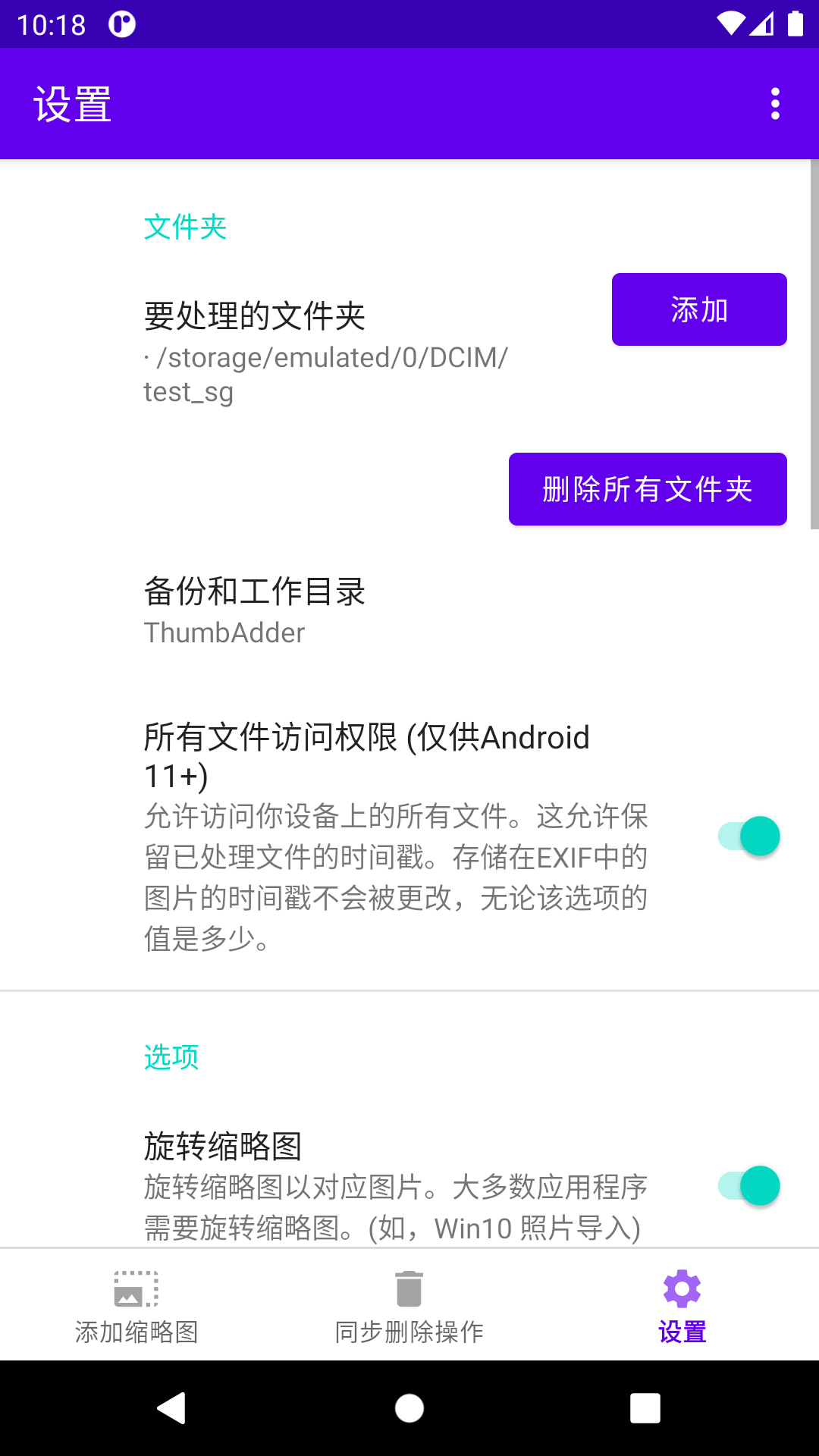The image size is (819, 1456).
Task: Open the overflow menu
Action: [774, 104]
